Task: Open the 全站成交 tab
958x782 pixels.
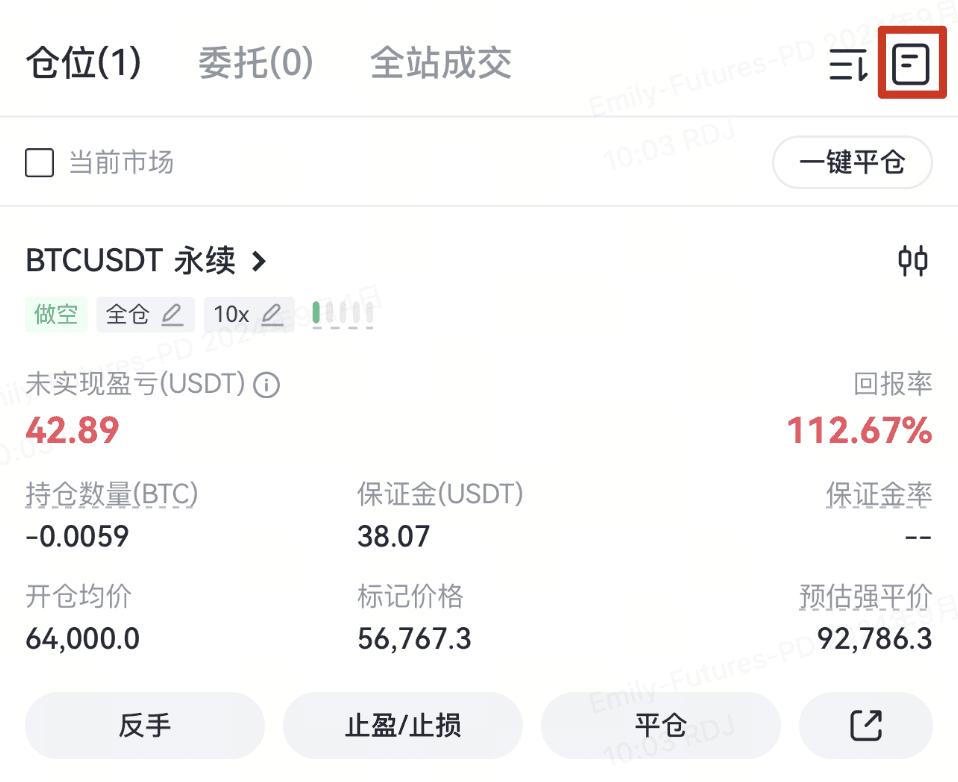Action: (x=441, y=64)
